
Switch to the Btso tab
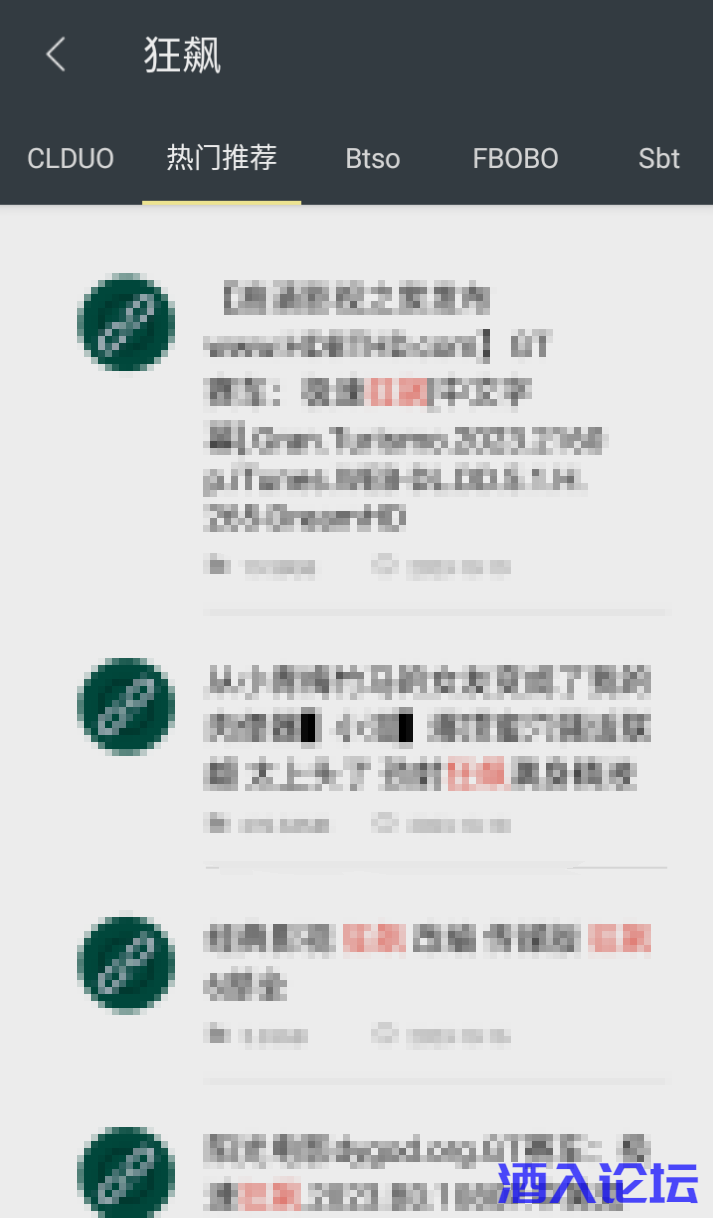pos(372,159)
